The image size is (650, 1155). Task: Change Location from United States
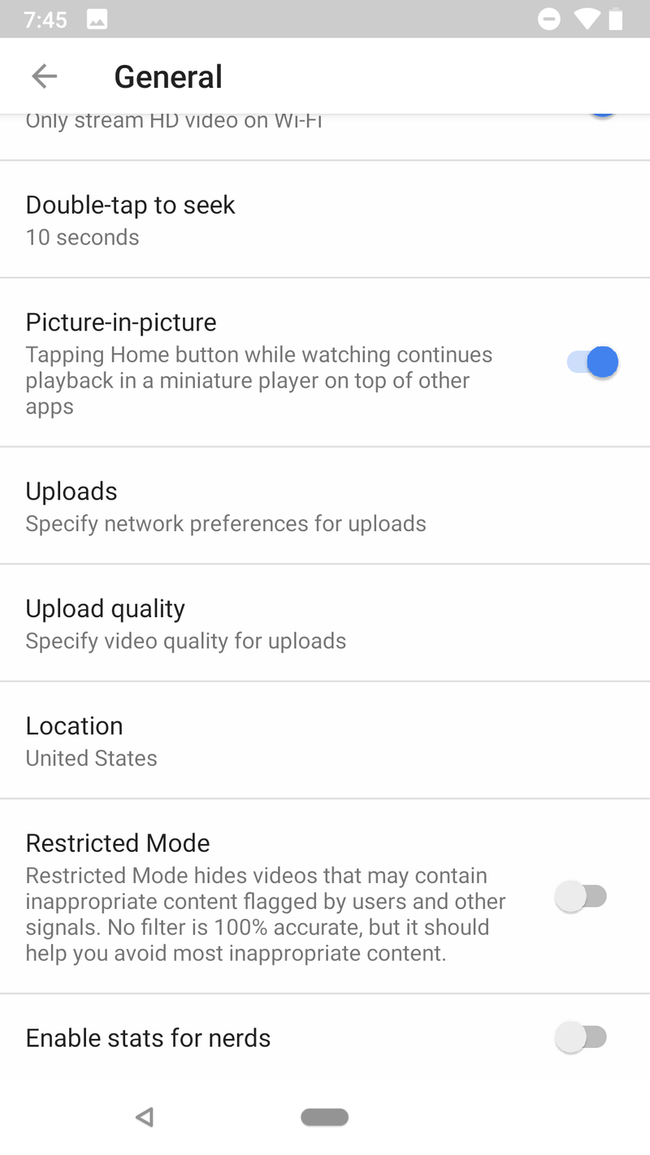click(325, 740)
